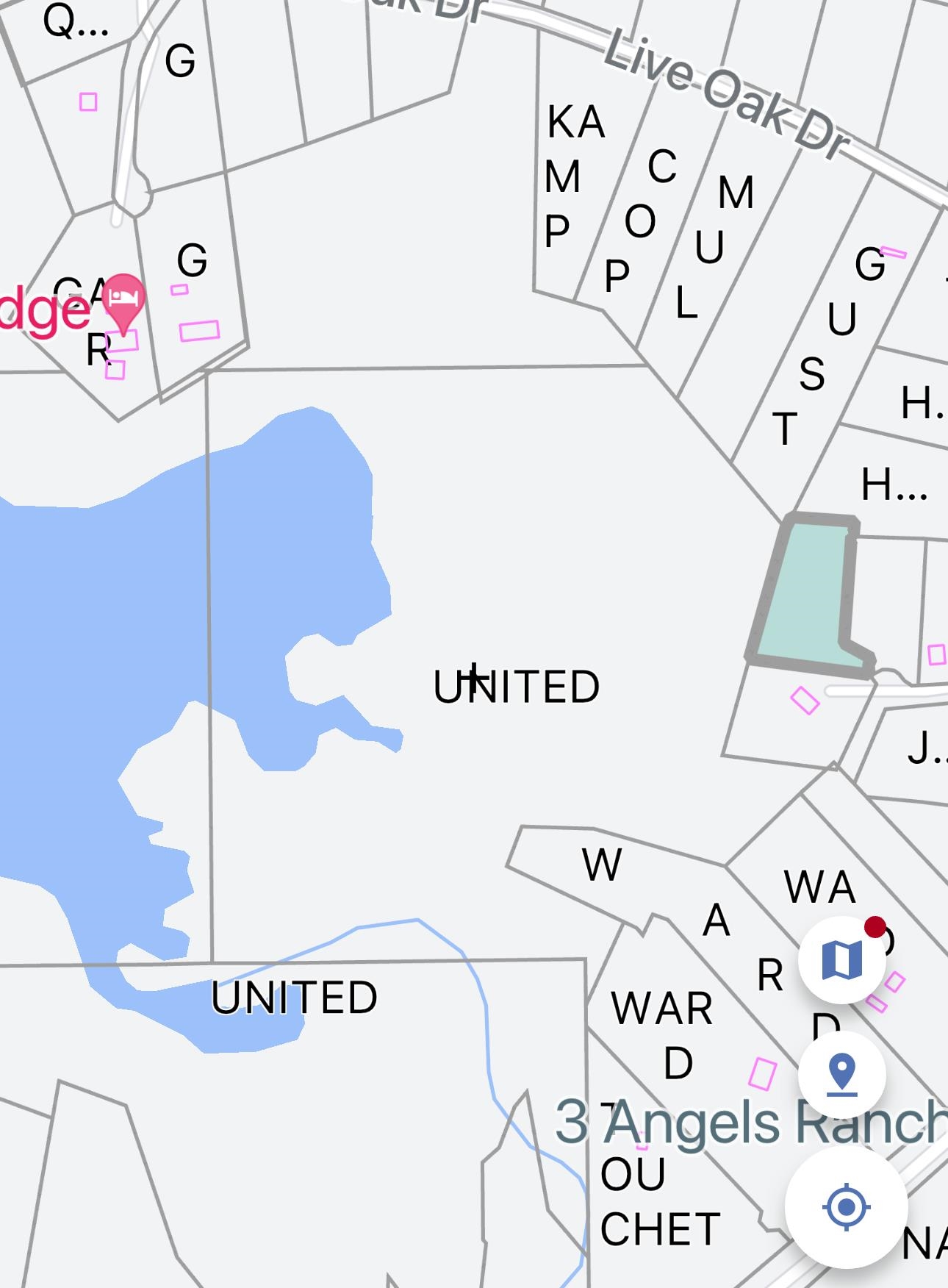Tap the drop pin button
Screen dimensions: 948x1288
click(x=842, y=1074)
